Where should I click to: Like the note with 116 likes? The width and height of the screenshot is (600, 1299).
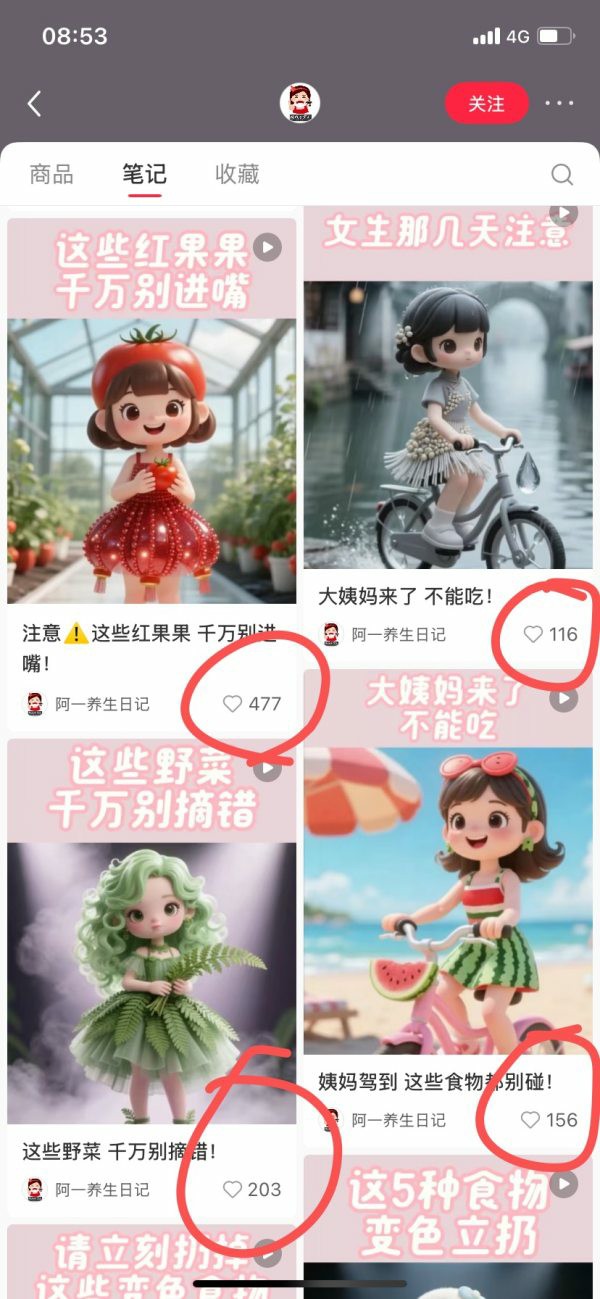pos(533,634)
